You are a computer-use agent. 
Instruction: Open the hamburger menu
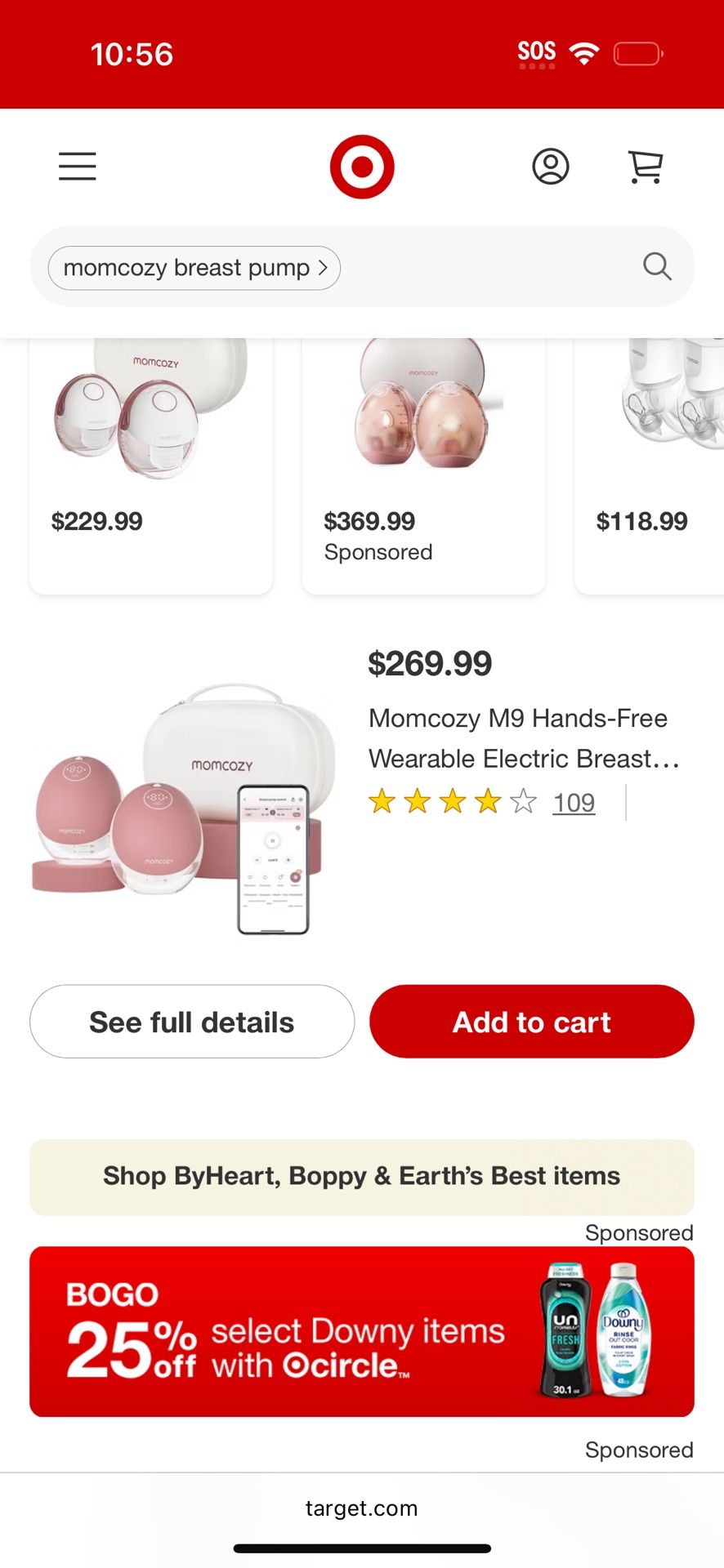[x=78, y=167]
